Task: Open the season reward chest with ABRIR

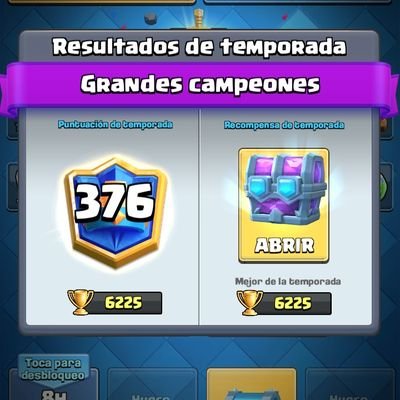Action: pyautogui.click(x=284, y=206)
